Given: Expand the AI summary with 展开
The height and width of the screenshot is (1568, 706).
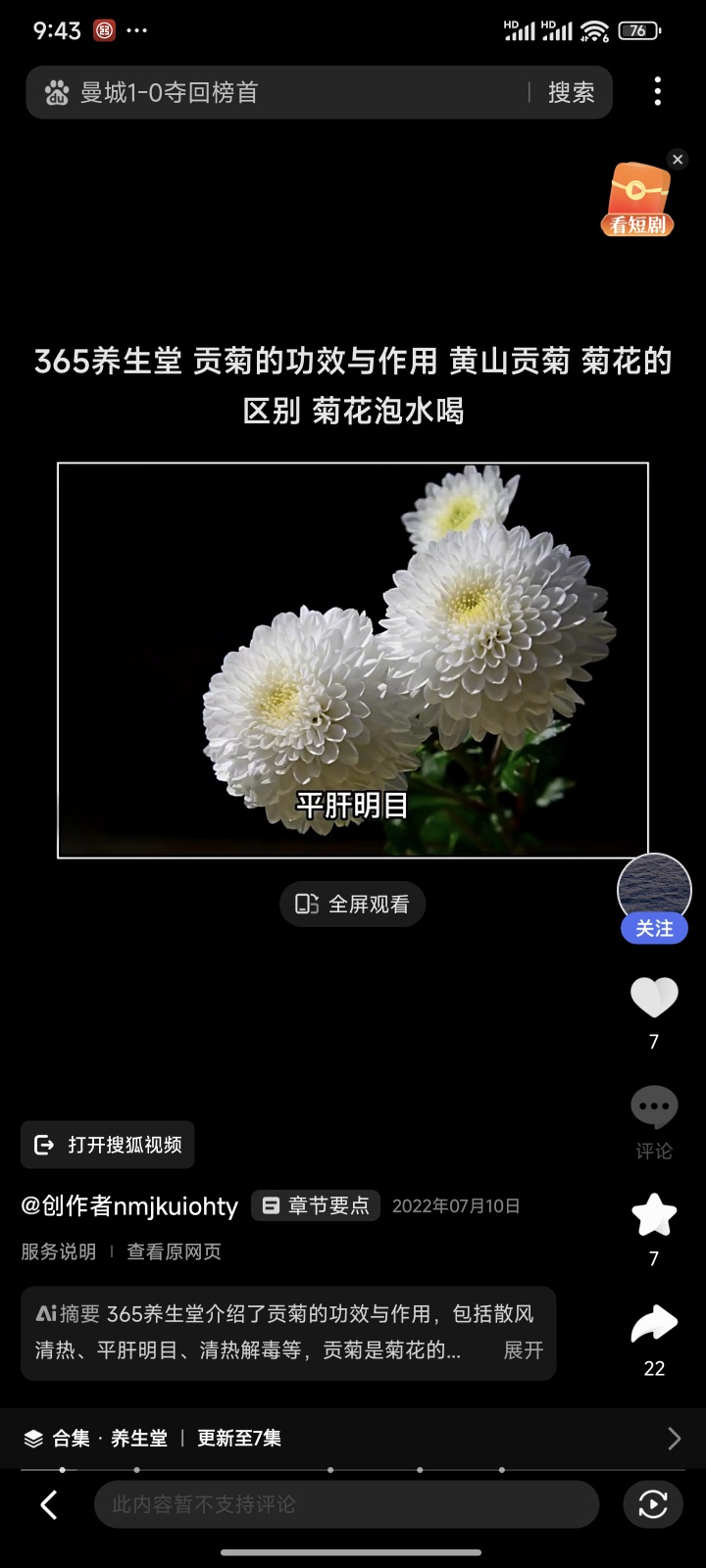Looking at the screenshot, I should point(523,1350).
